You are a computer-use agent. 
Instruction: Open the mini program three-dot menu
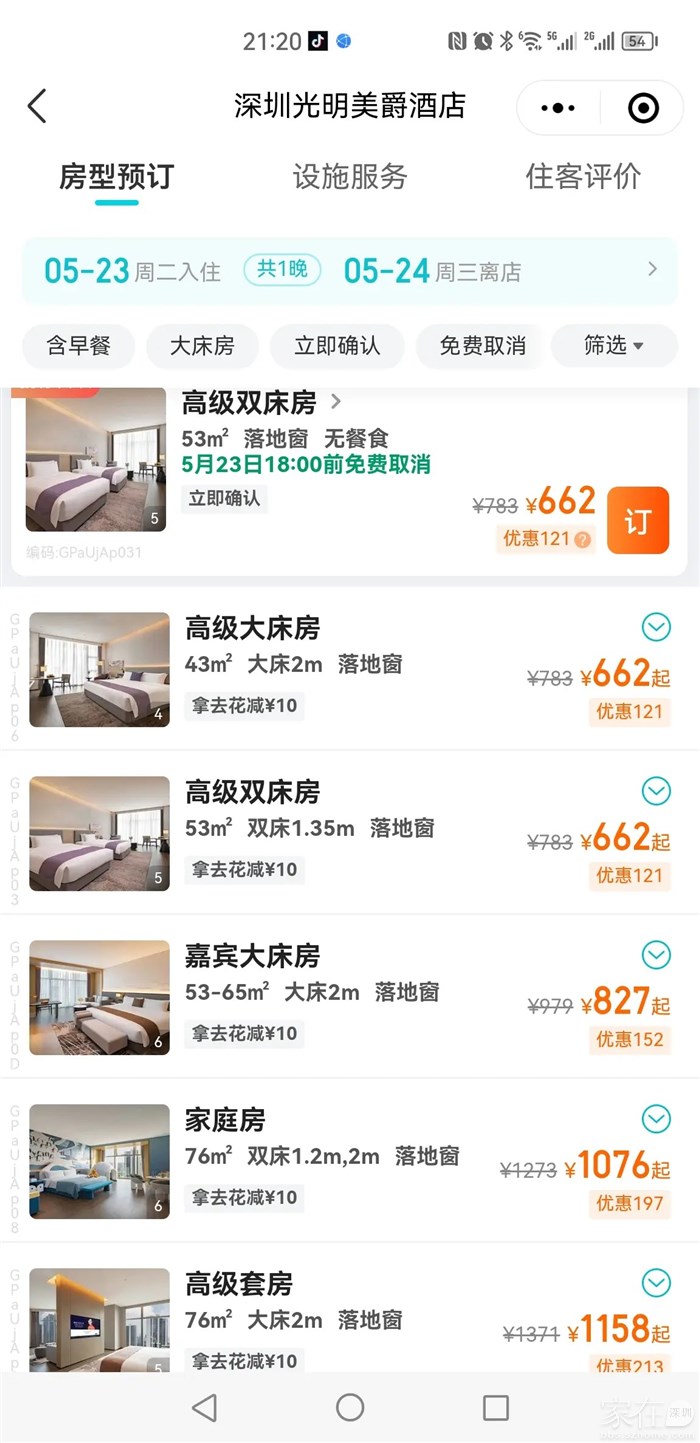(557, 108)
